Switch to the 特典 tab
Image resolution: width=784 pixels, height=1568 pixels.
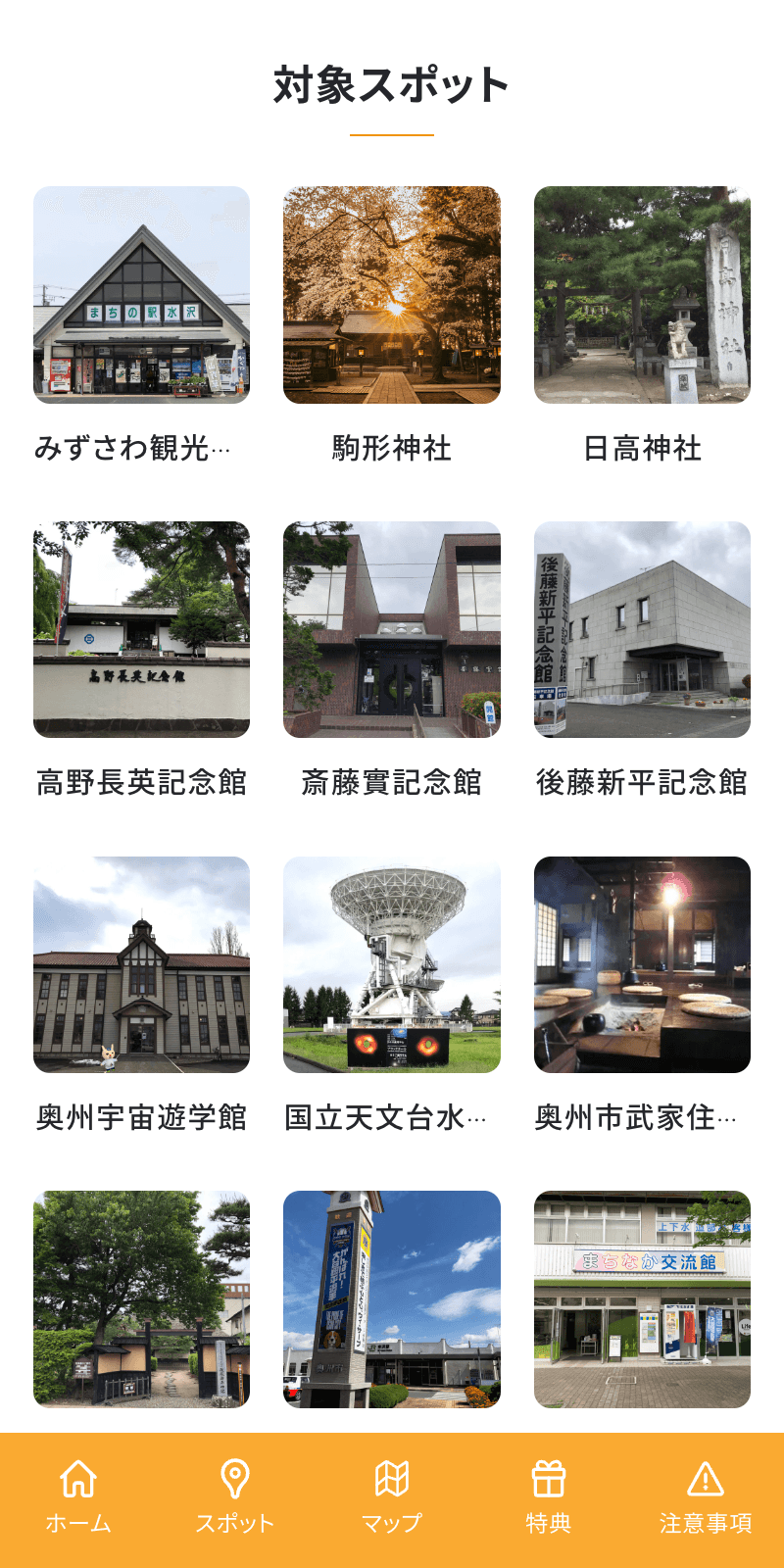tap(549, 1497)
